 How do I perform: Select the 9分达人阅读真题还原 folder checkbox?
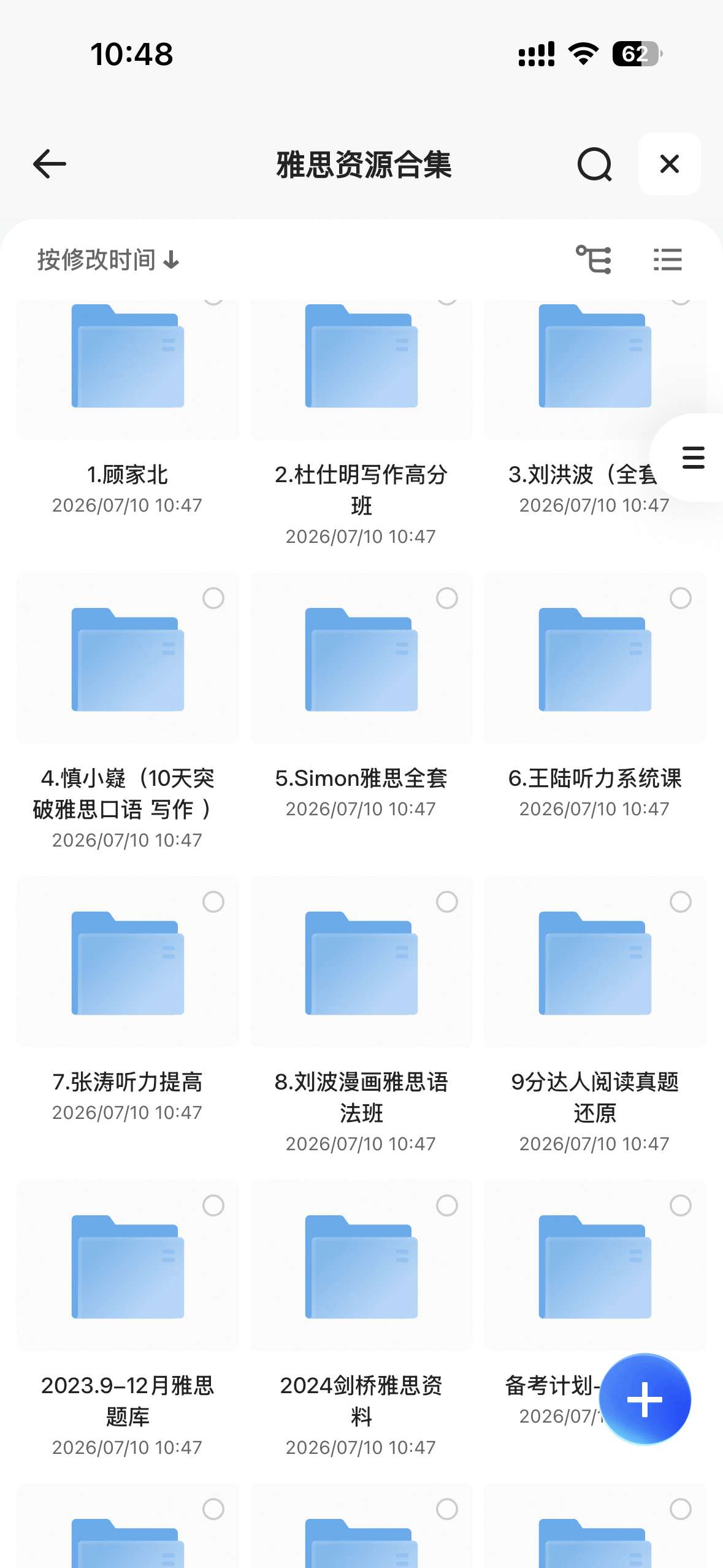681,902
